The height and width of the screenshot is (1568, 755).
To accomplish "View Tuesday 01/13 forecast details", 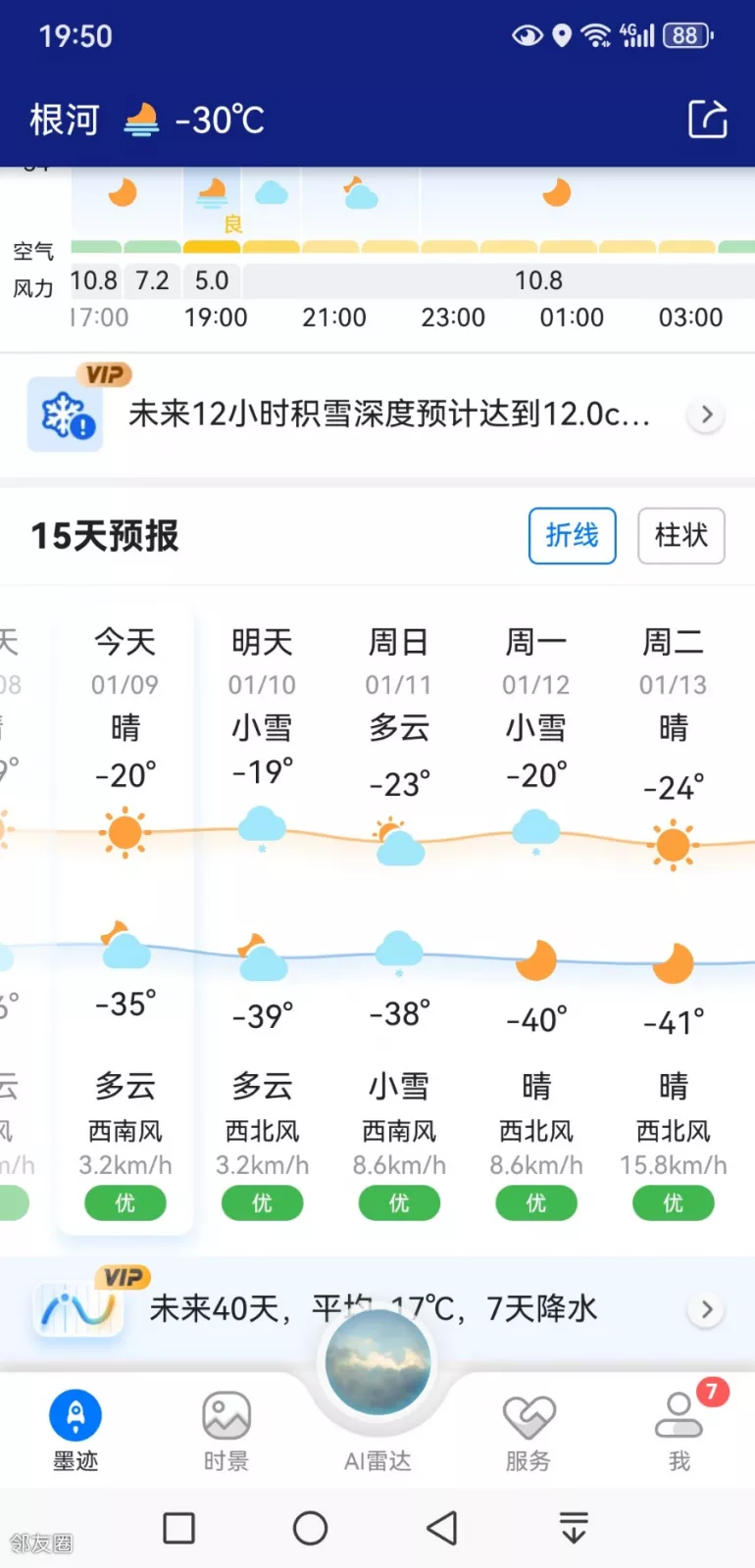I will (674, 916).
